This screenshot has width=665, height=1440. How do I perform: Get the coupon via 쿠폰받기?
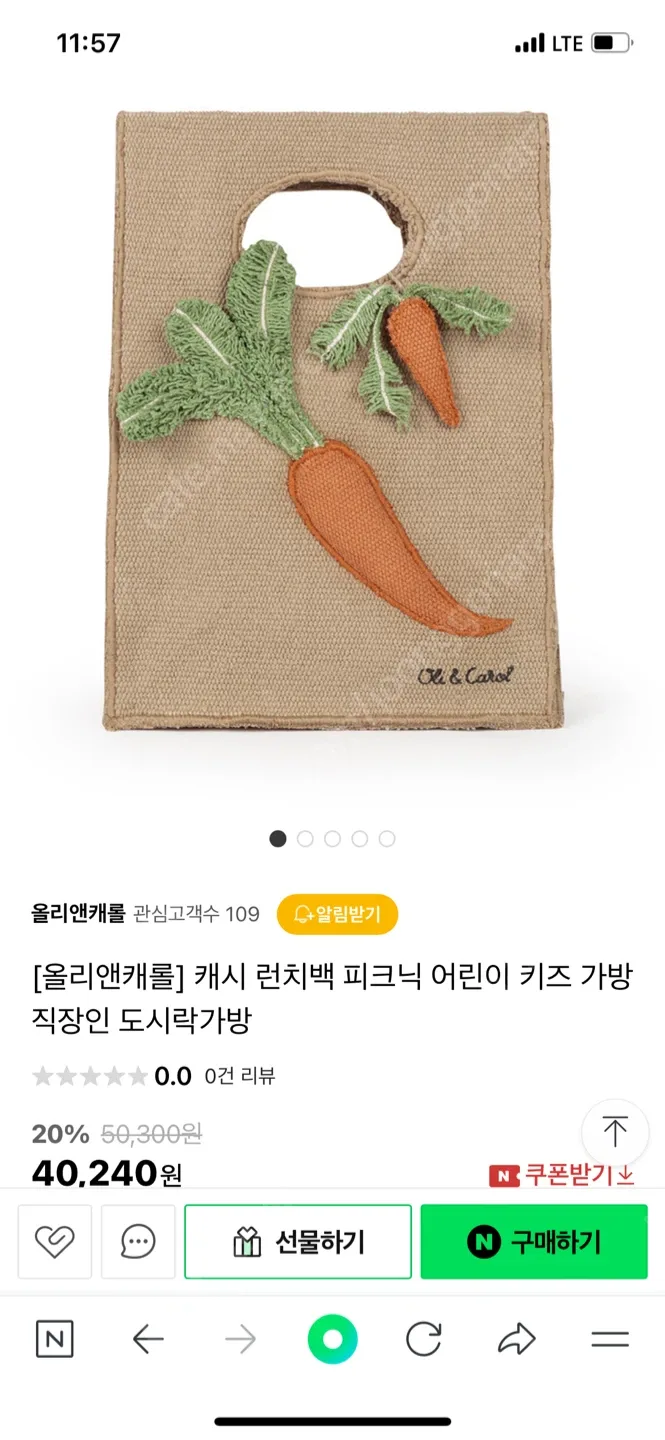(562, 1175)
